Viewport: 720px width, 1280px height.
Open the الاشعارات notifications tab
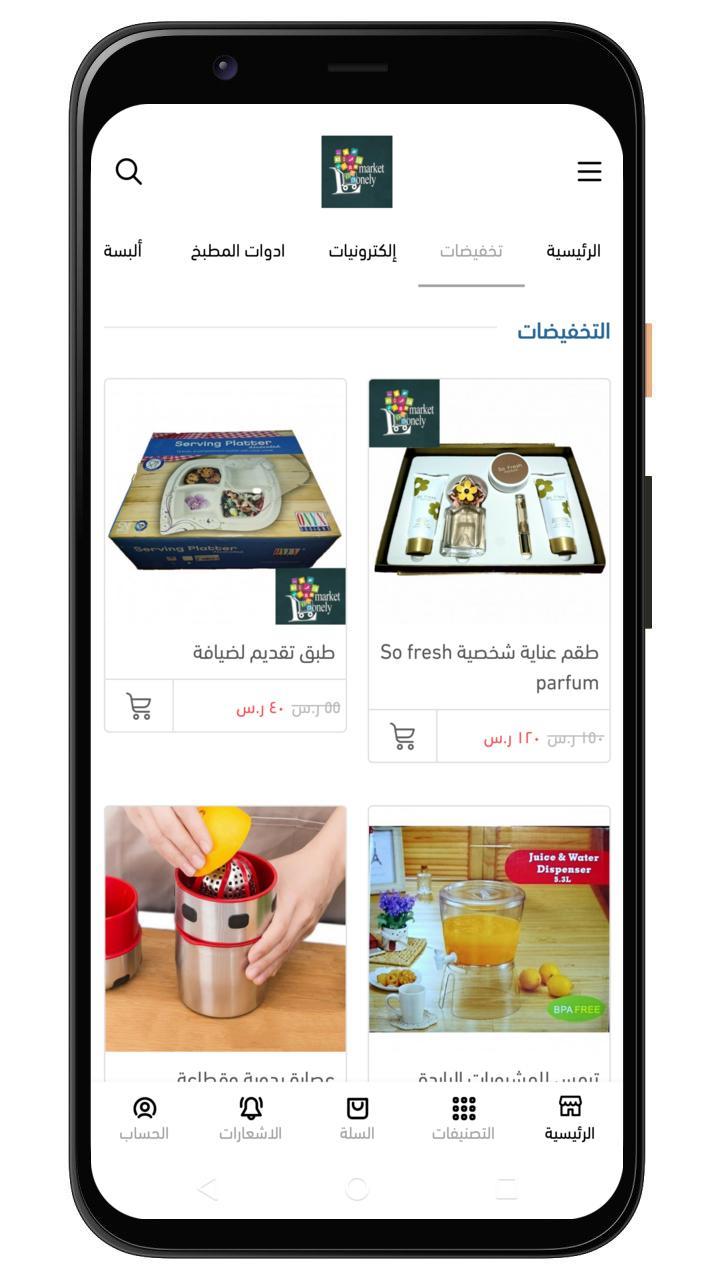(250, 1118)
